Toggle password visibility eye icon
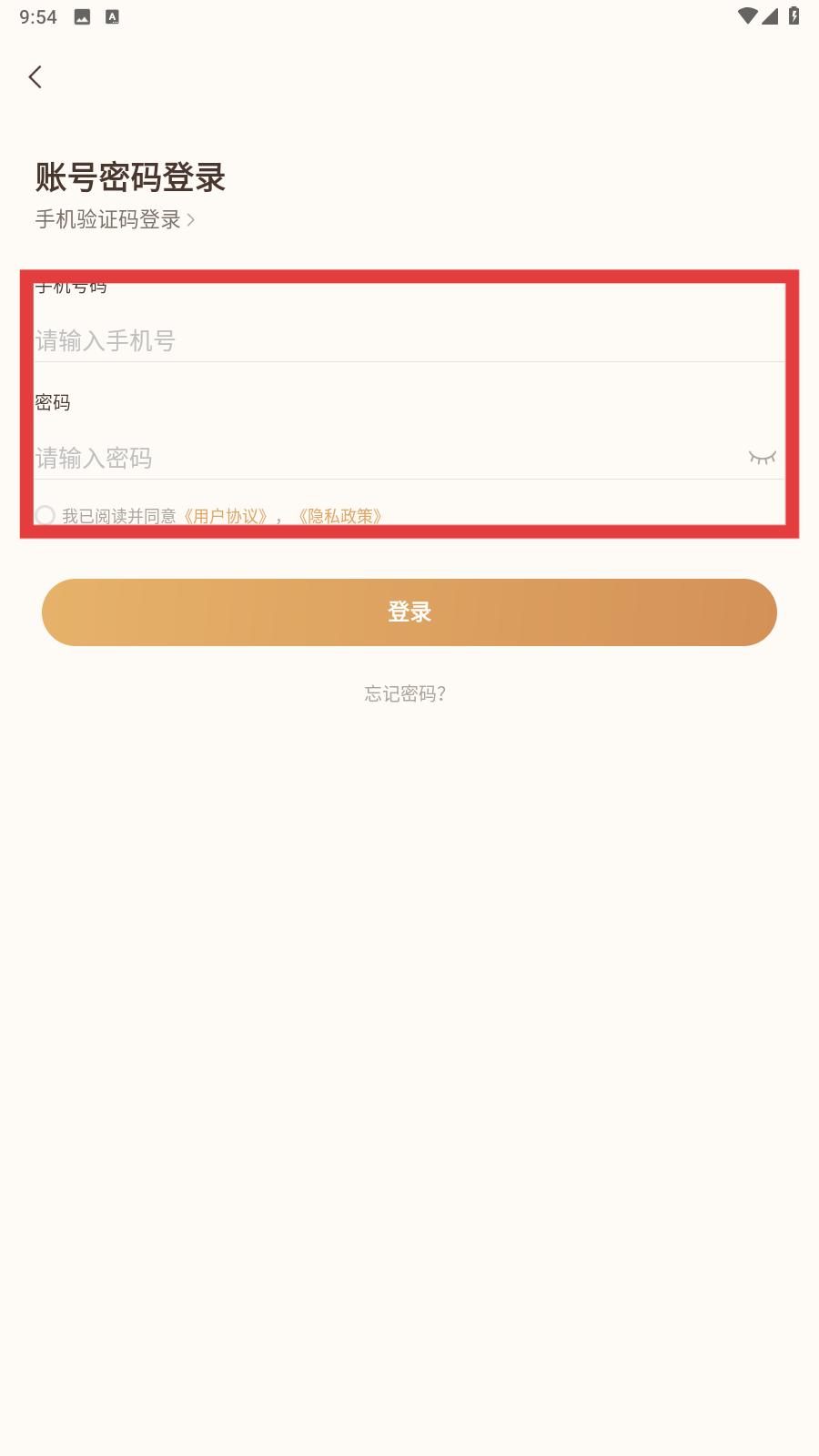819x1456 pixels. [762, 457]
